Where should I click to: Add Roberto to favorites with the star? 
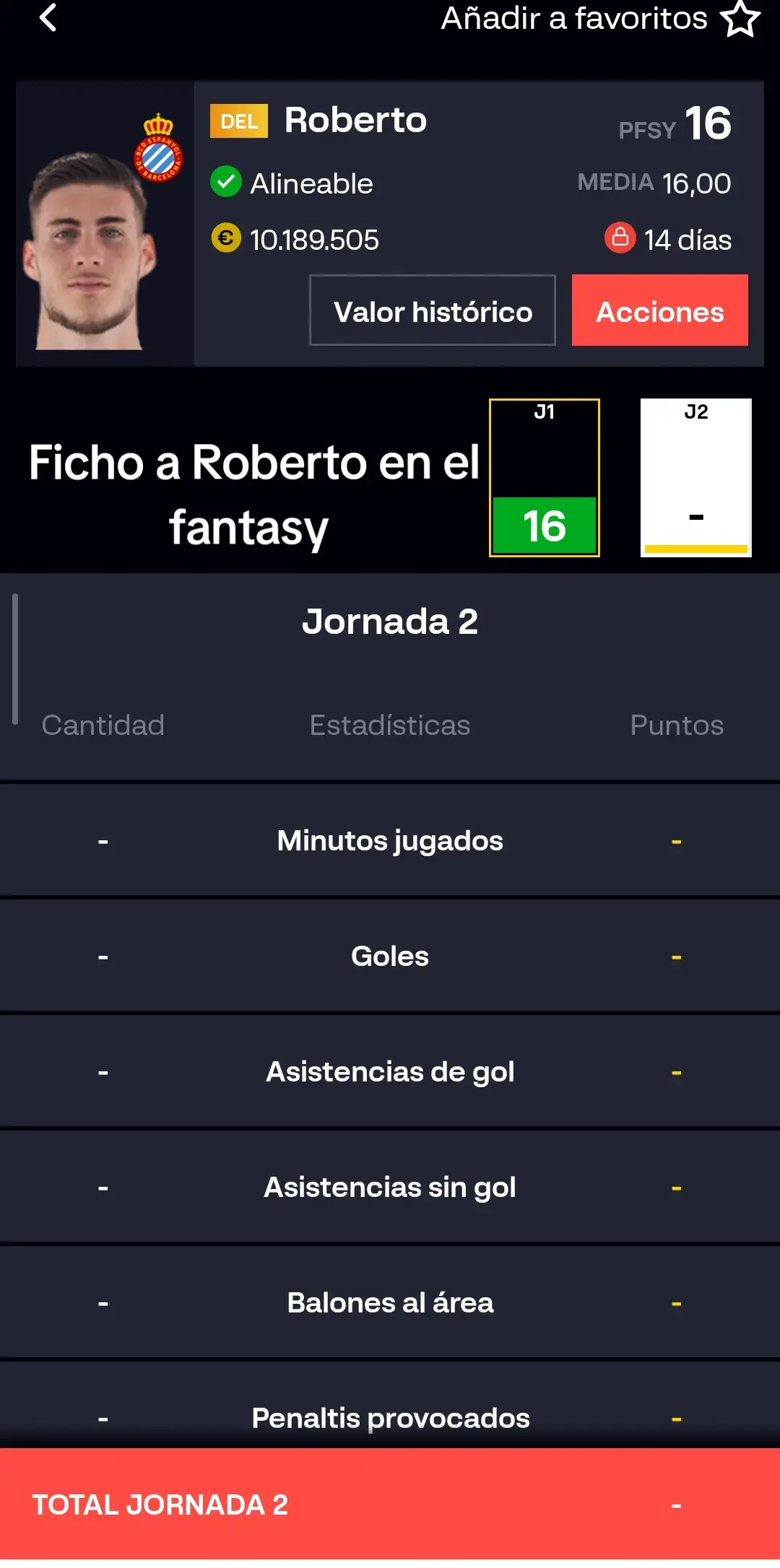click(740, 19)
